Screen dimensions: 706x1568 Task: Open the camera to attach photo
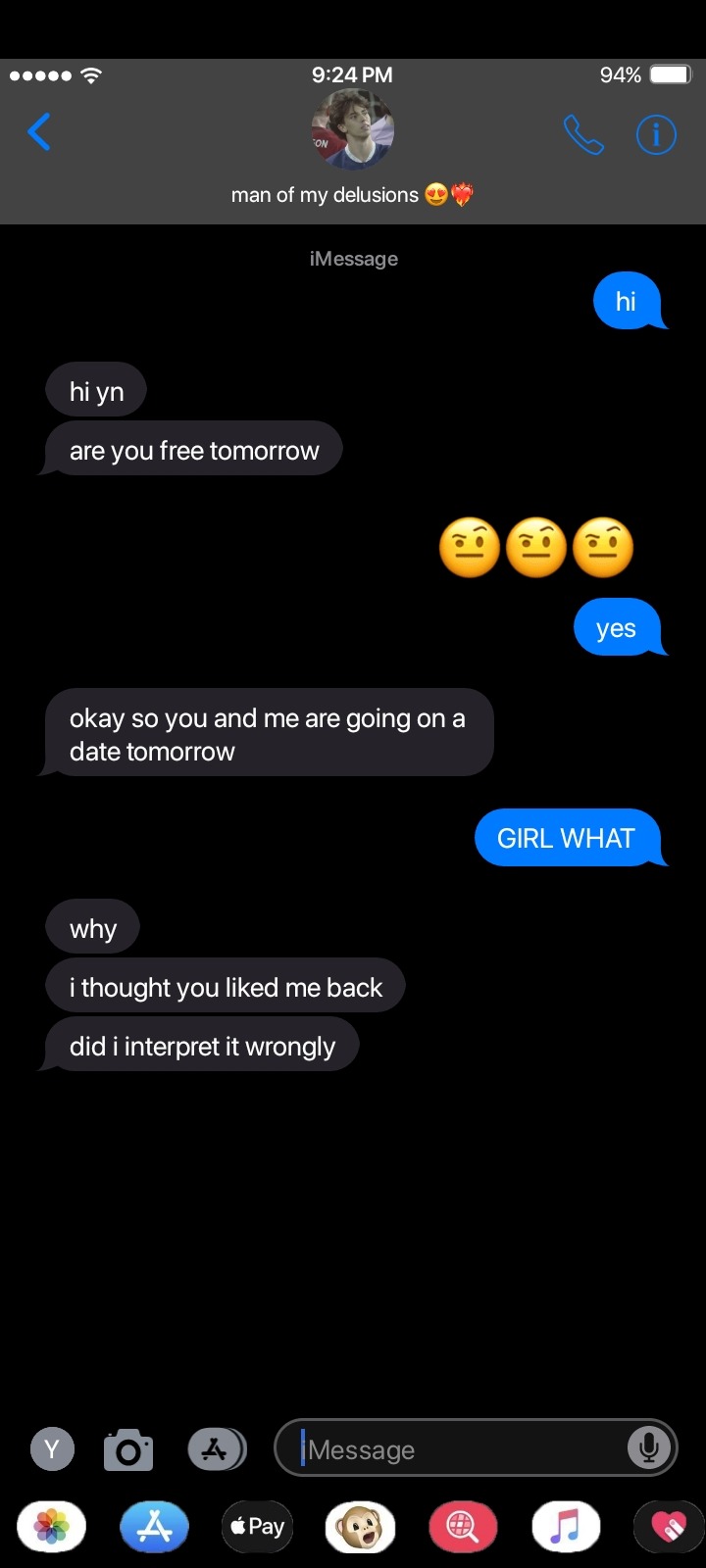128,1449
